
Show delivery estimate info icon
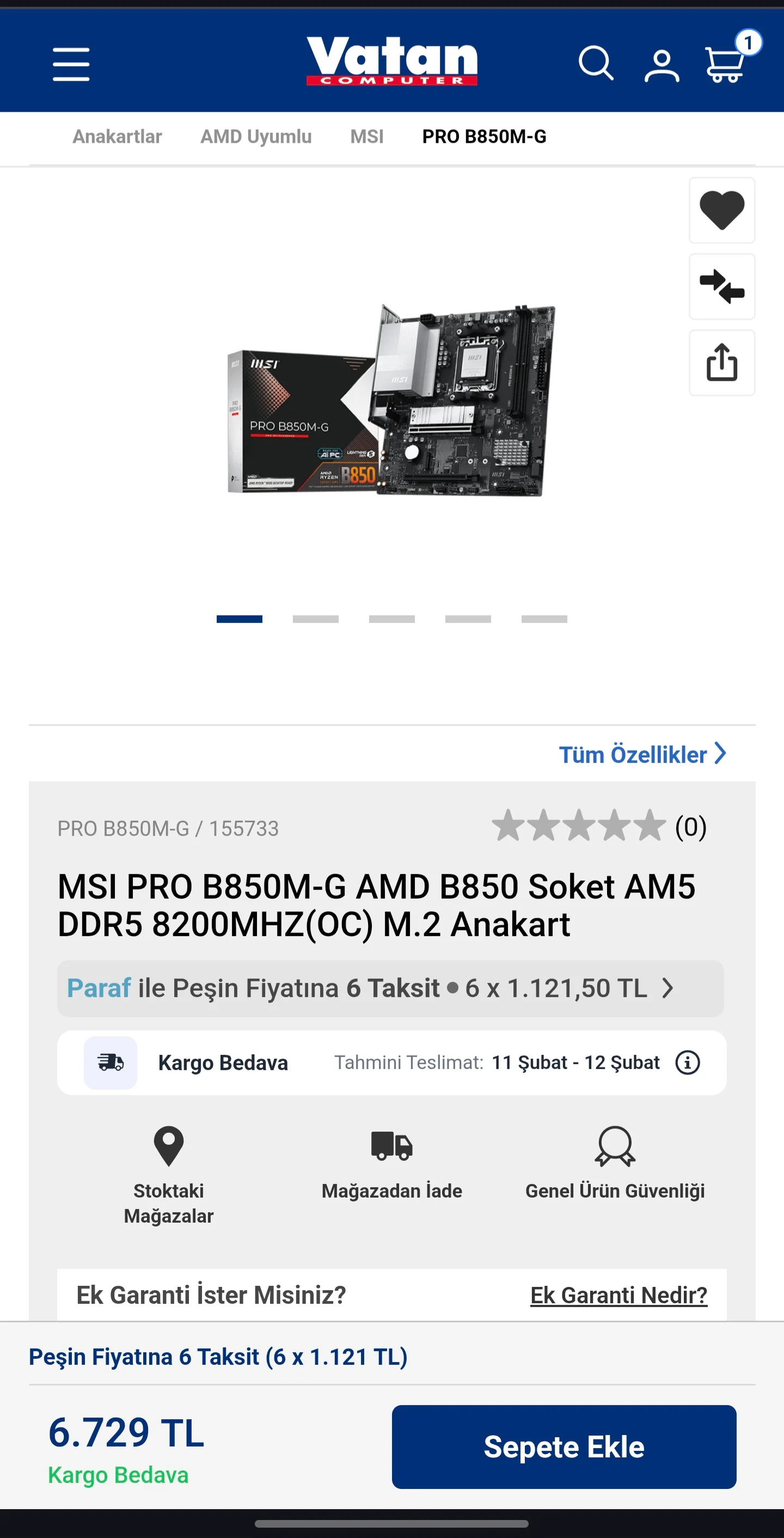click(x=687, y=1063)
